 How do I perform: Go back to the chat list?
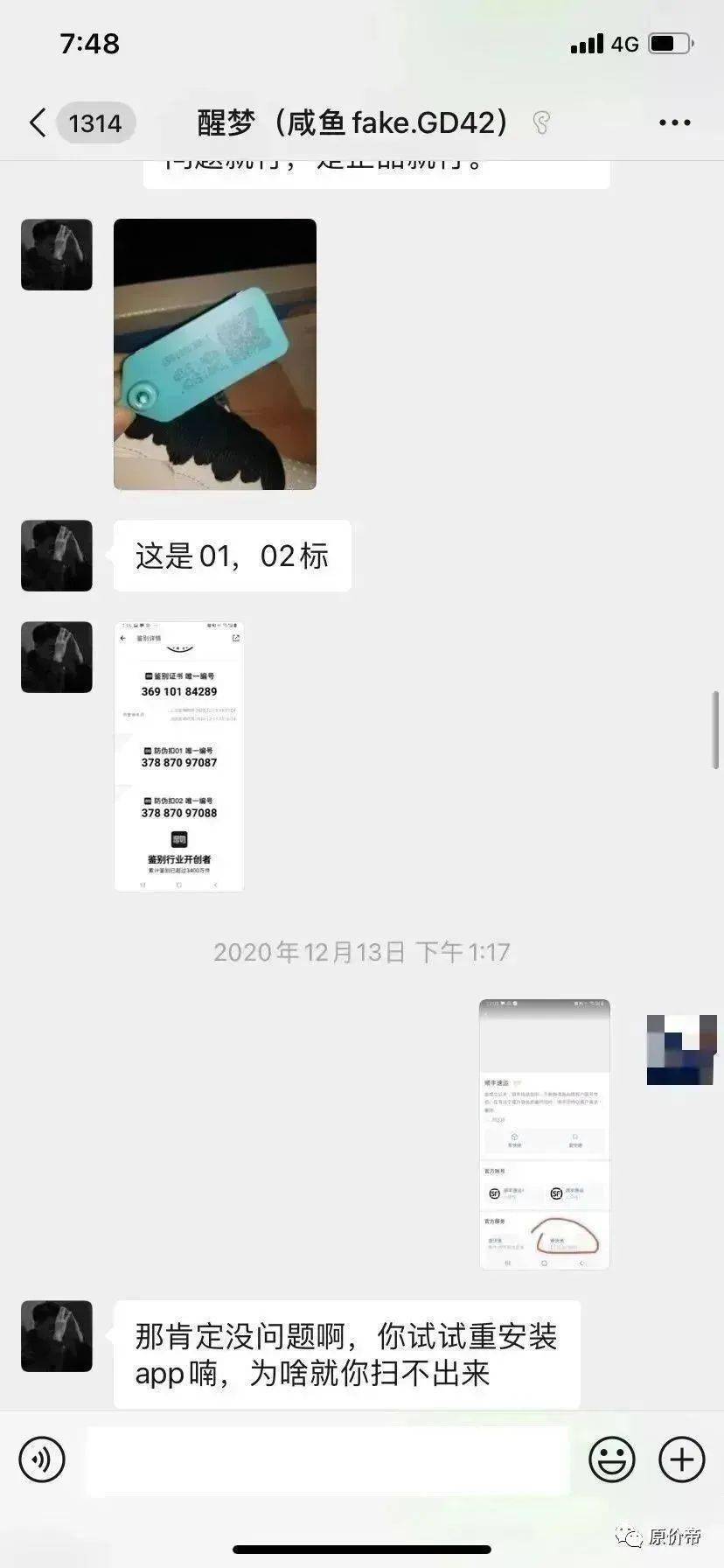point(38,122)
